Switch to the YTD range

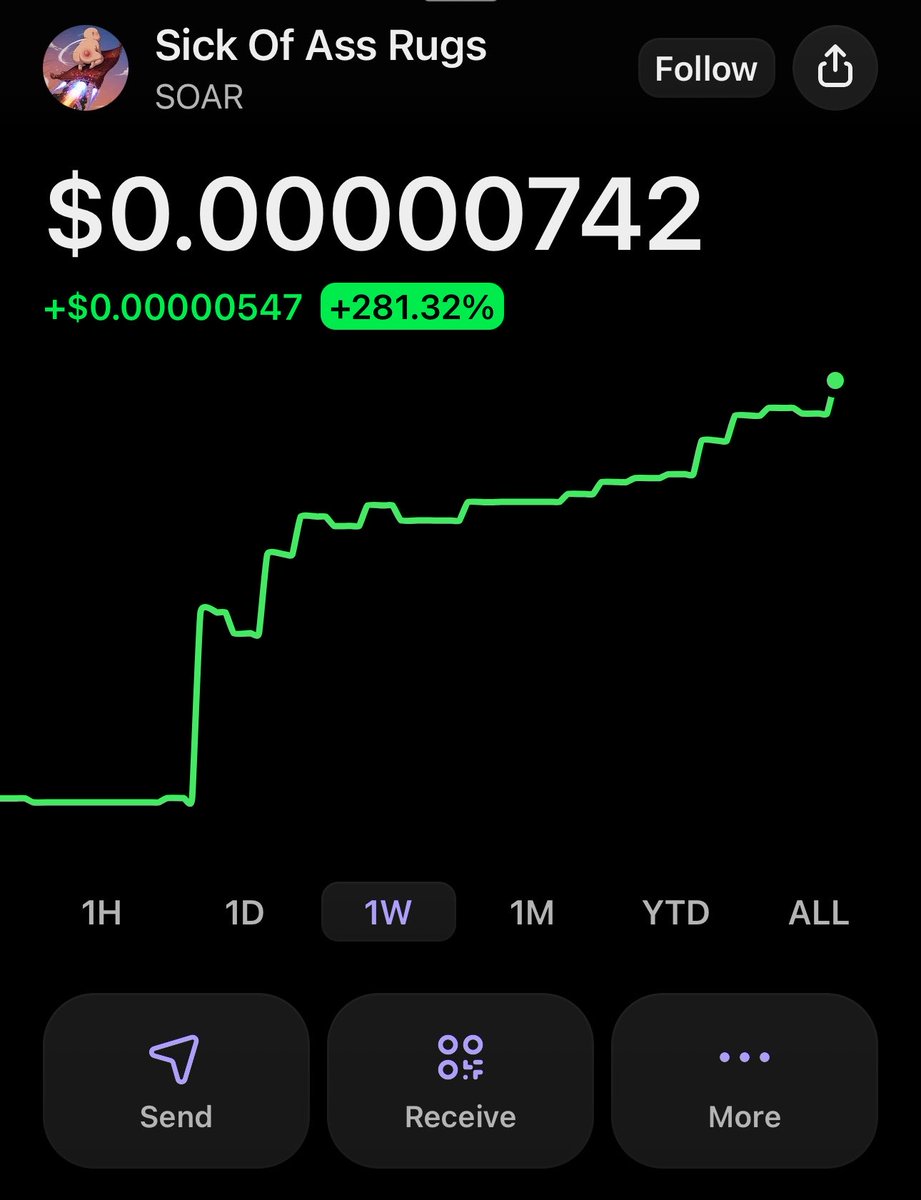pos(676,912)
